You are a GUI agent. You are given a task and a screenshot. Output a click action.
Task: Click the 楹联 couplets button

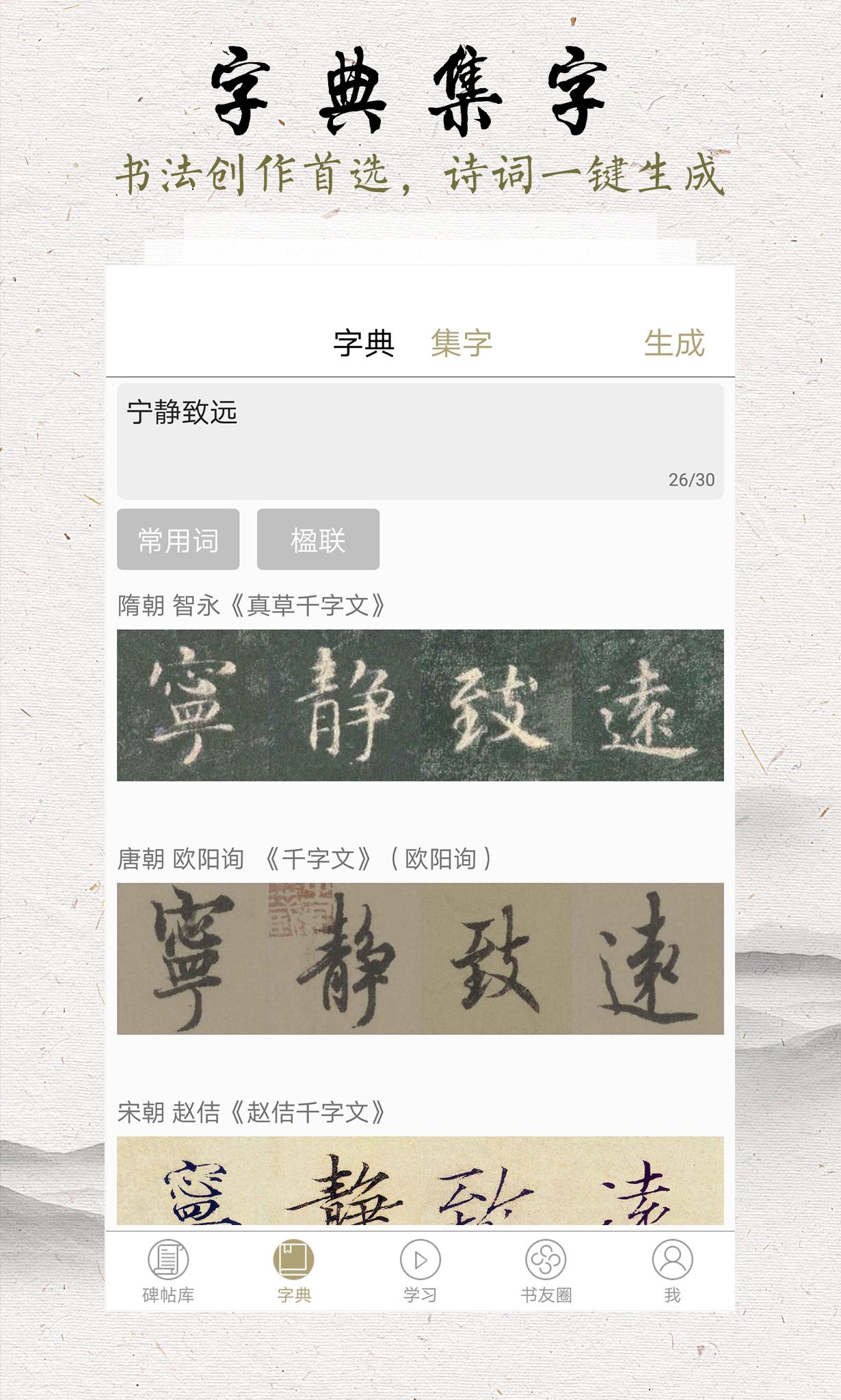click(x=317, y=540)
